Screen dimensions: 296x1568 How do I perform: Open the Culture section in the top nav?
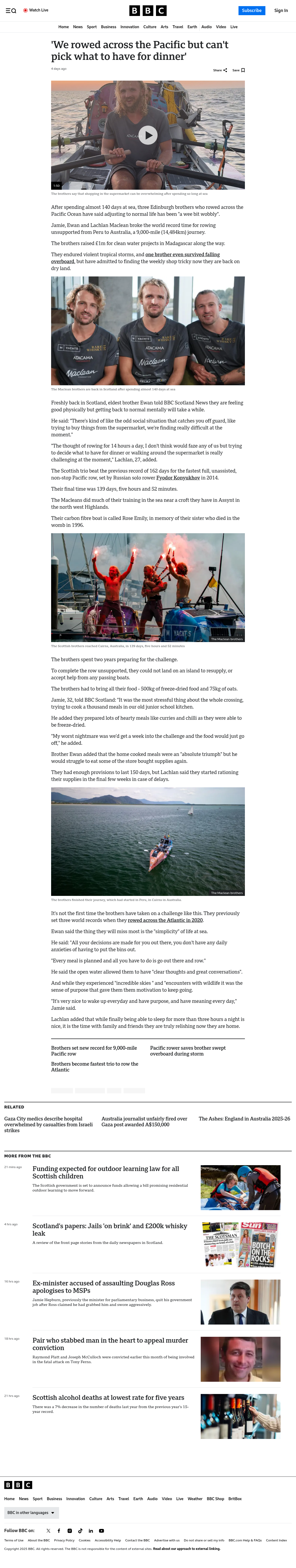pos(150,27)
